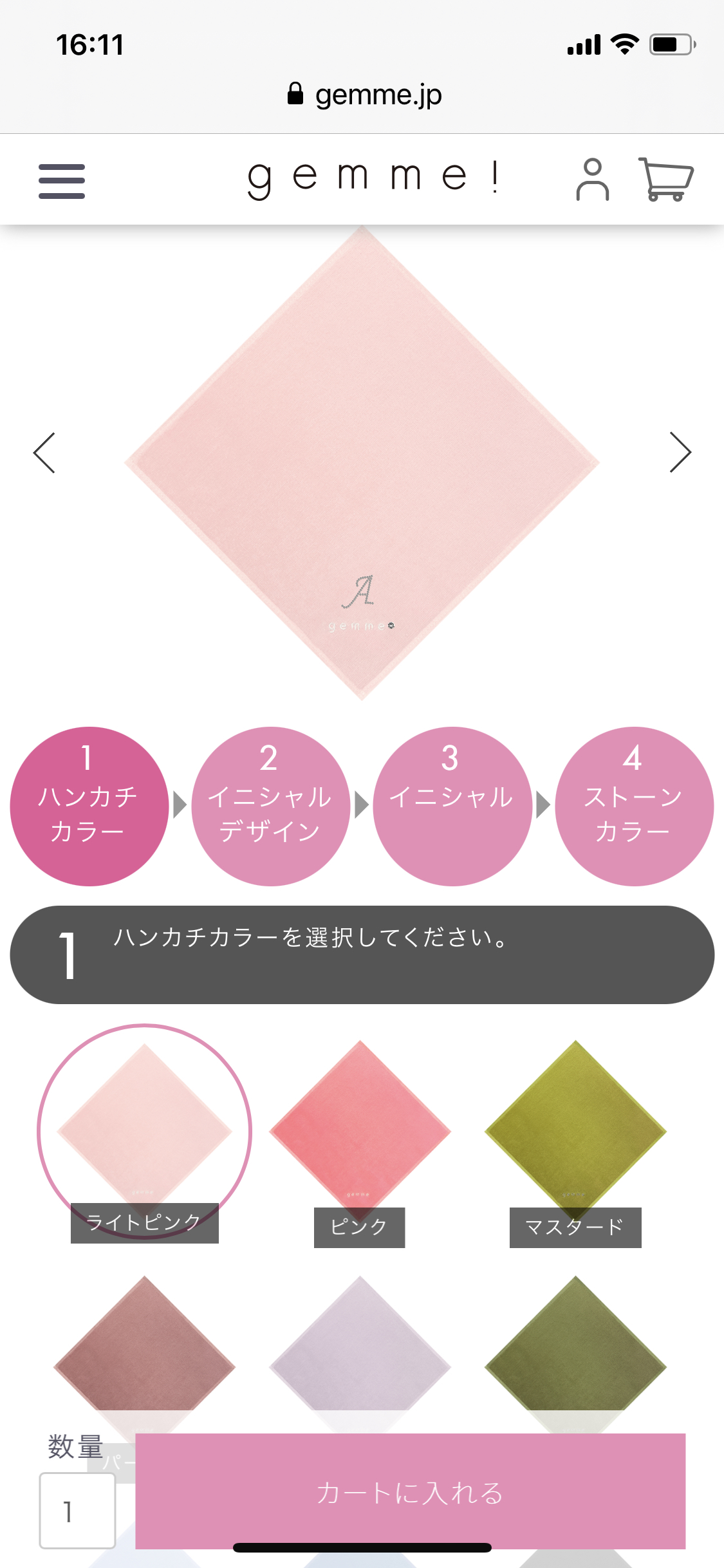Choose the ピンク handkerchief color

pyautogui.click(x=360, y=1131)
